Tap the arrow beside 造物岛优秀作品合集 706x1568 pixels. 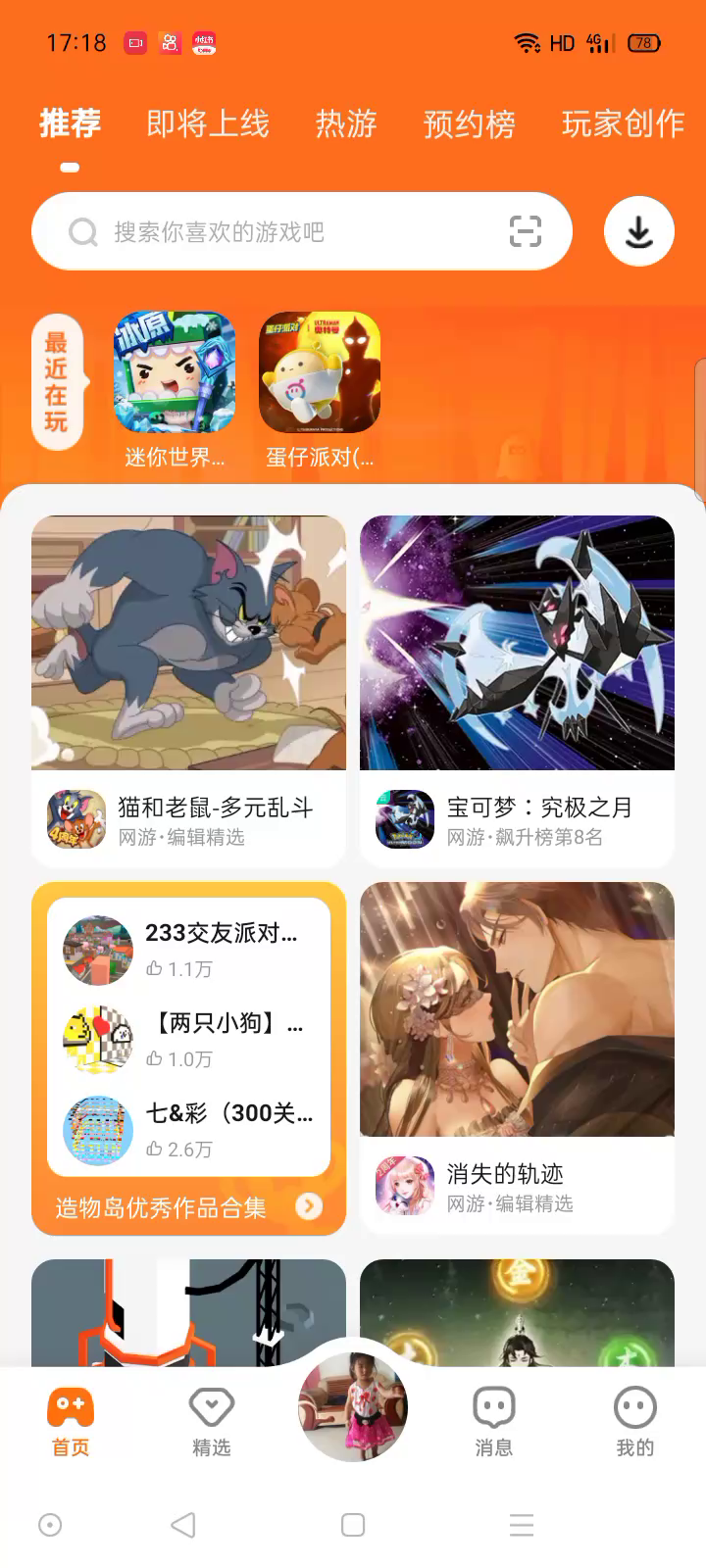309,1206
